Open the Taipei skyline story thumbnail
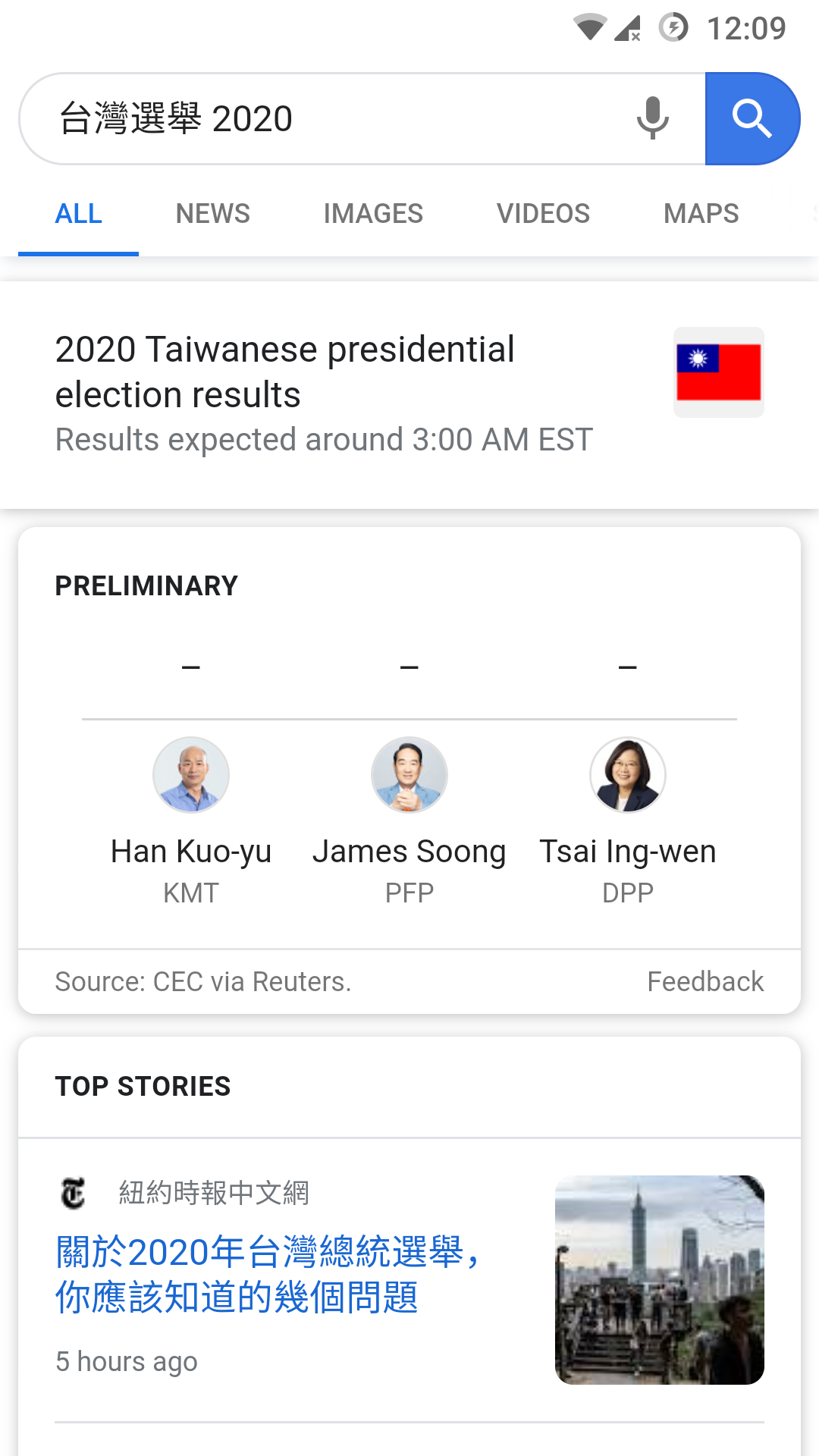This screenshot has width=819, height=1456. 659,1280
